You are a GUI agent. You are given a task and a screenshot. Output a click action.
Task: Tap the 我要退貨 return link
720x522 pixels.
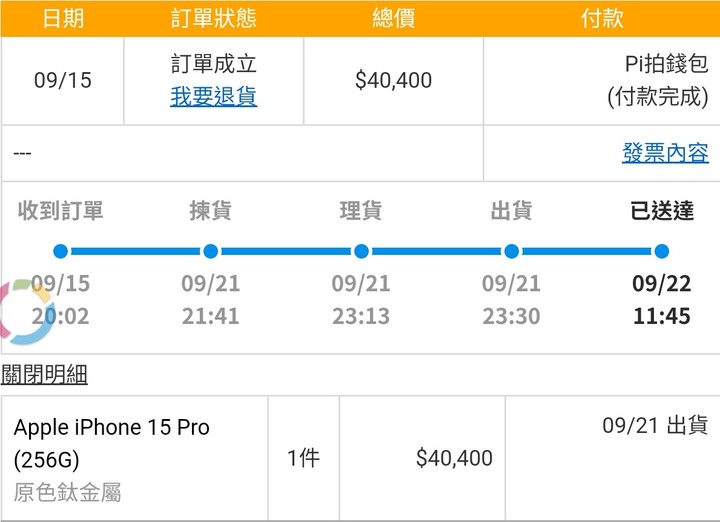[x=213, y=97]
